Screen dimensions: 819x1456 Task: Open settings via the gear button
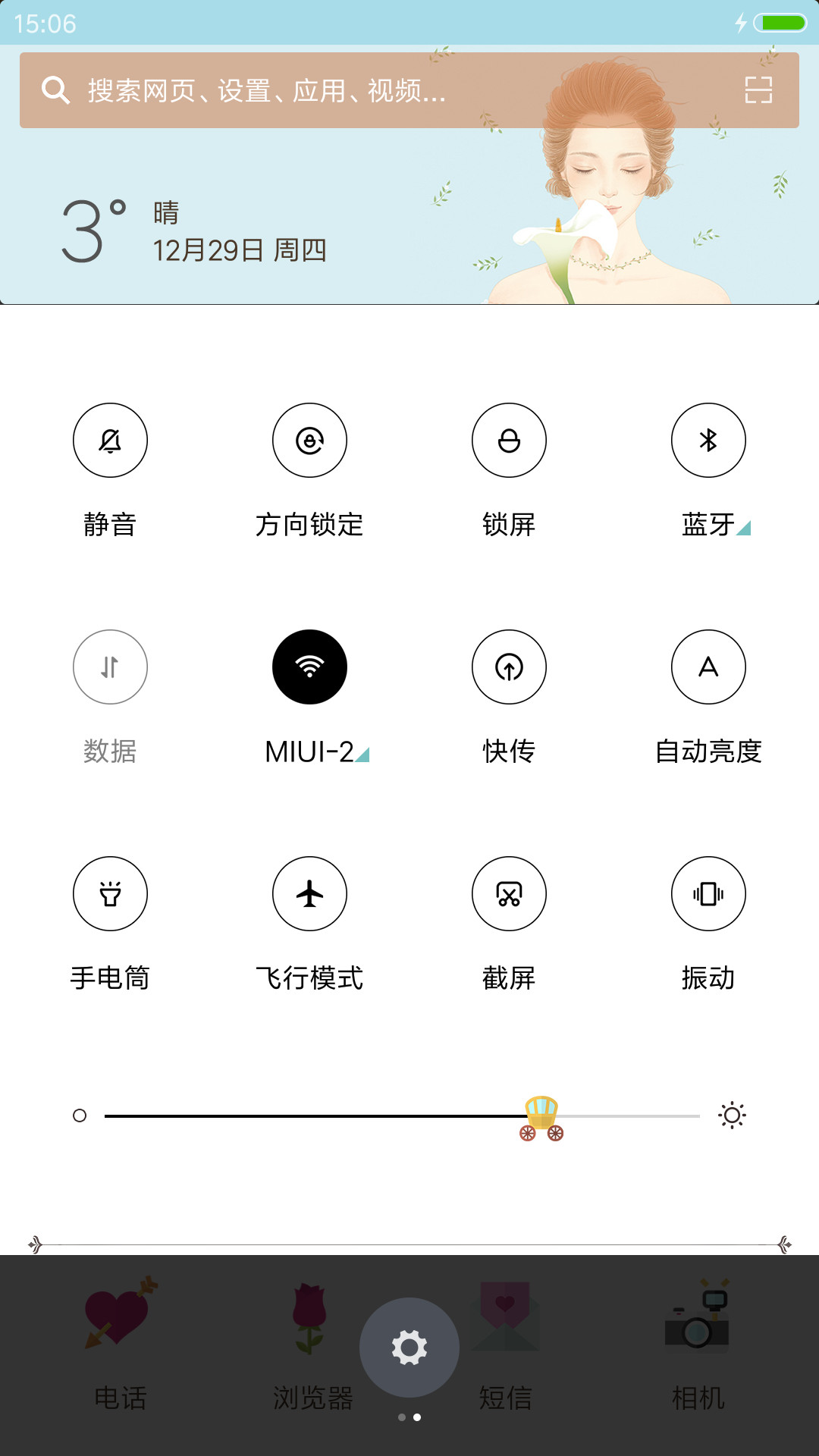pyautogui.click(x=409, y=1348)
